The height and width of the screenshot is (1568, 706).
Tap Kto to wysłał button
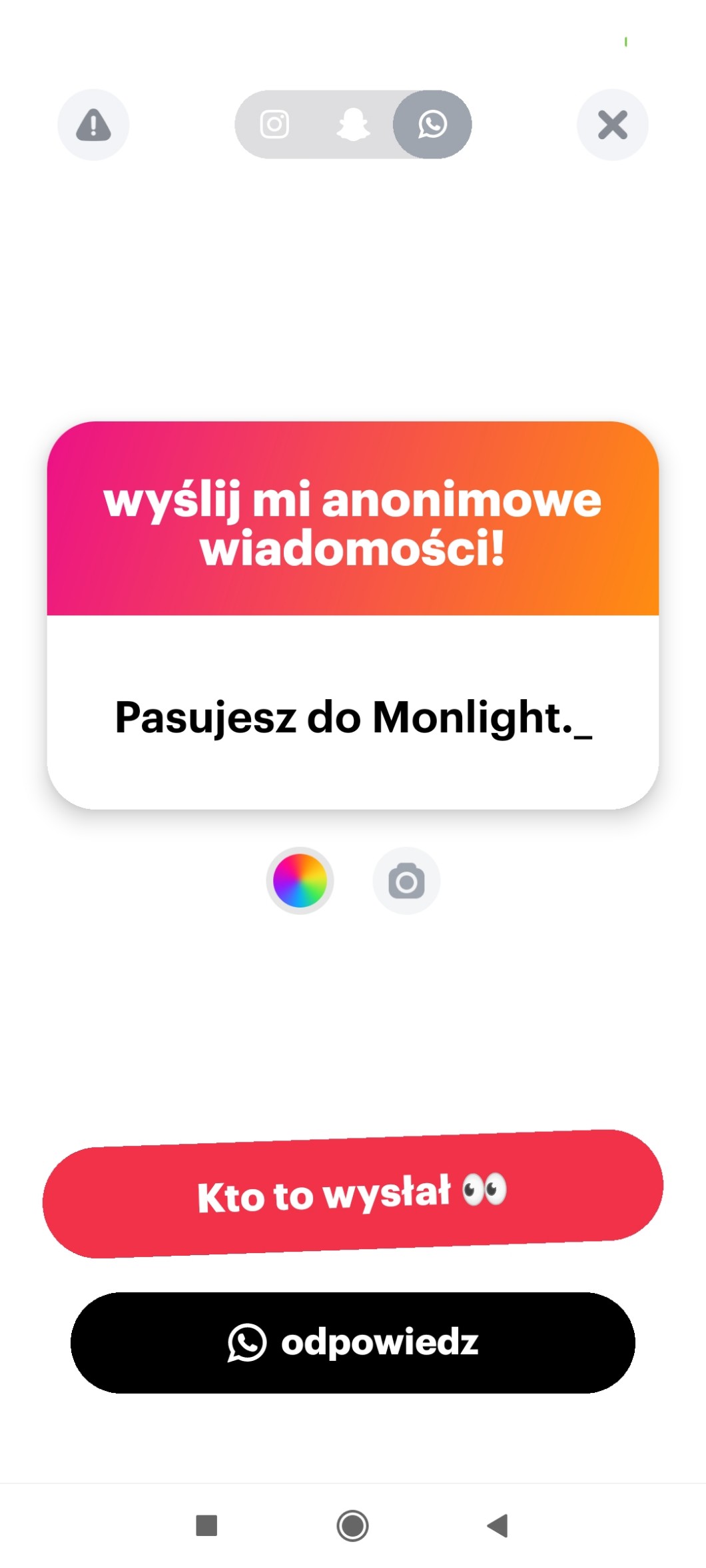click(x=353, y=1193)
